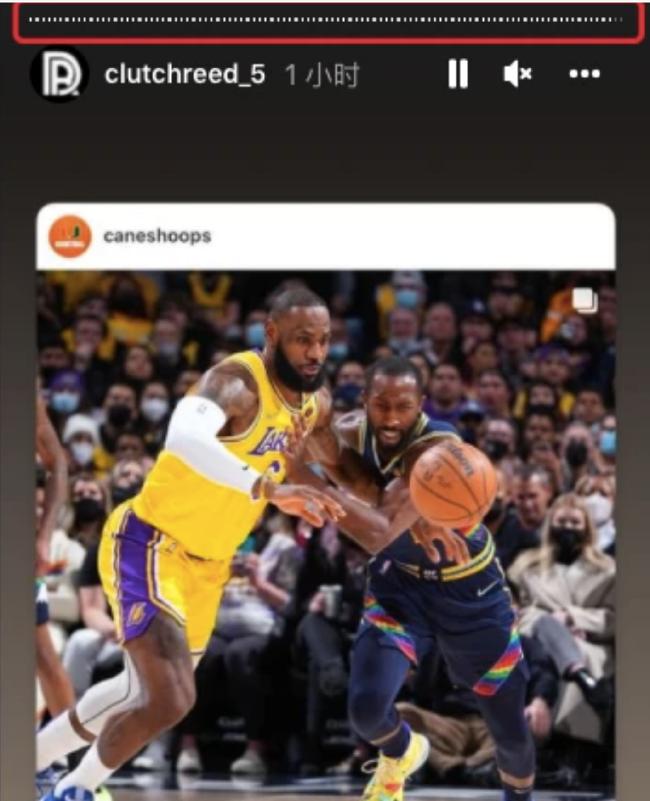Unmute the story sound
This screenshot has height=801, width=650.
(517, 74)
